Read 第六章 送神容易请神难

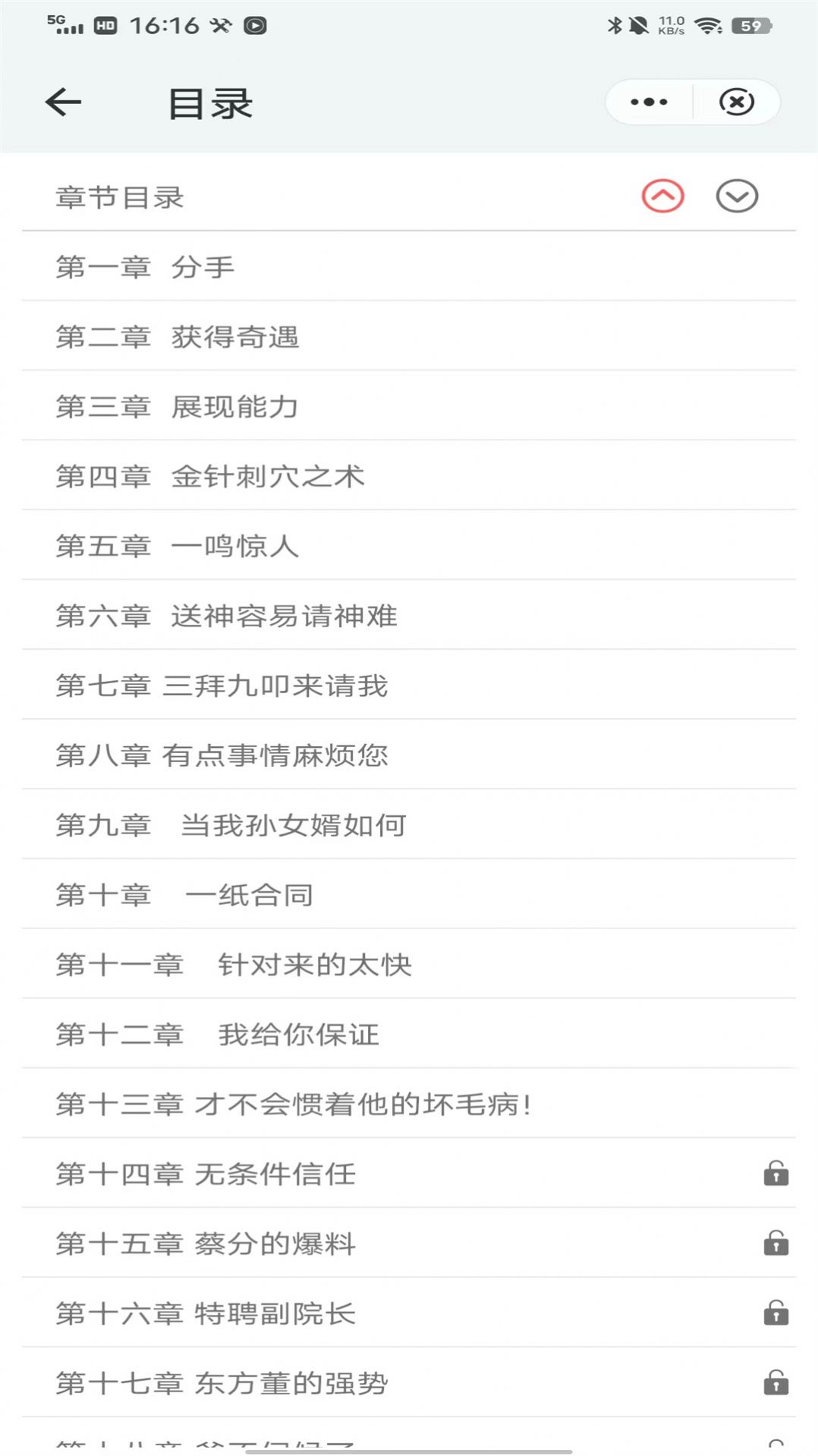pos(226,616)
